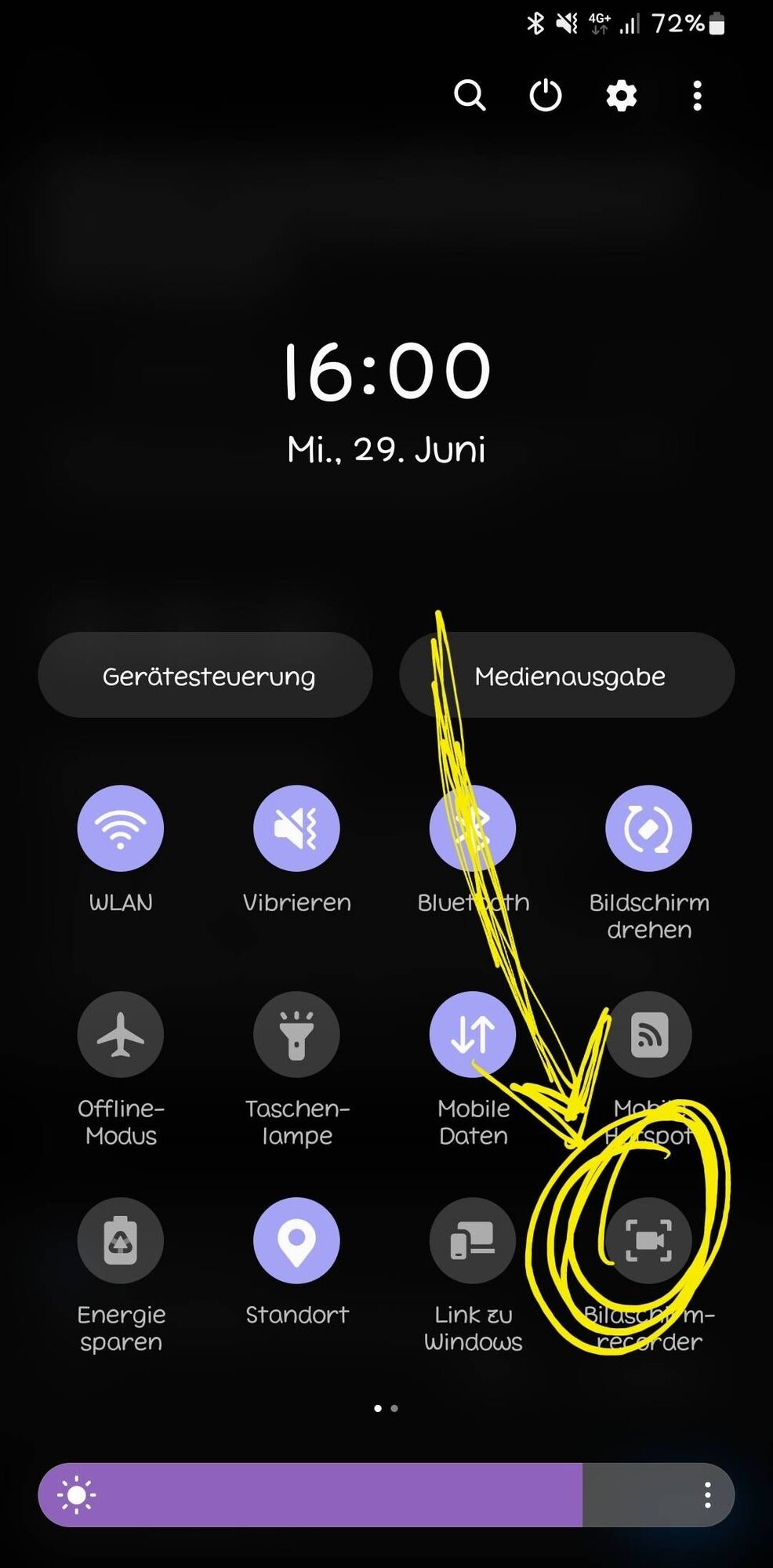Enable Link zu Windows

(x=473, y=1240)
